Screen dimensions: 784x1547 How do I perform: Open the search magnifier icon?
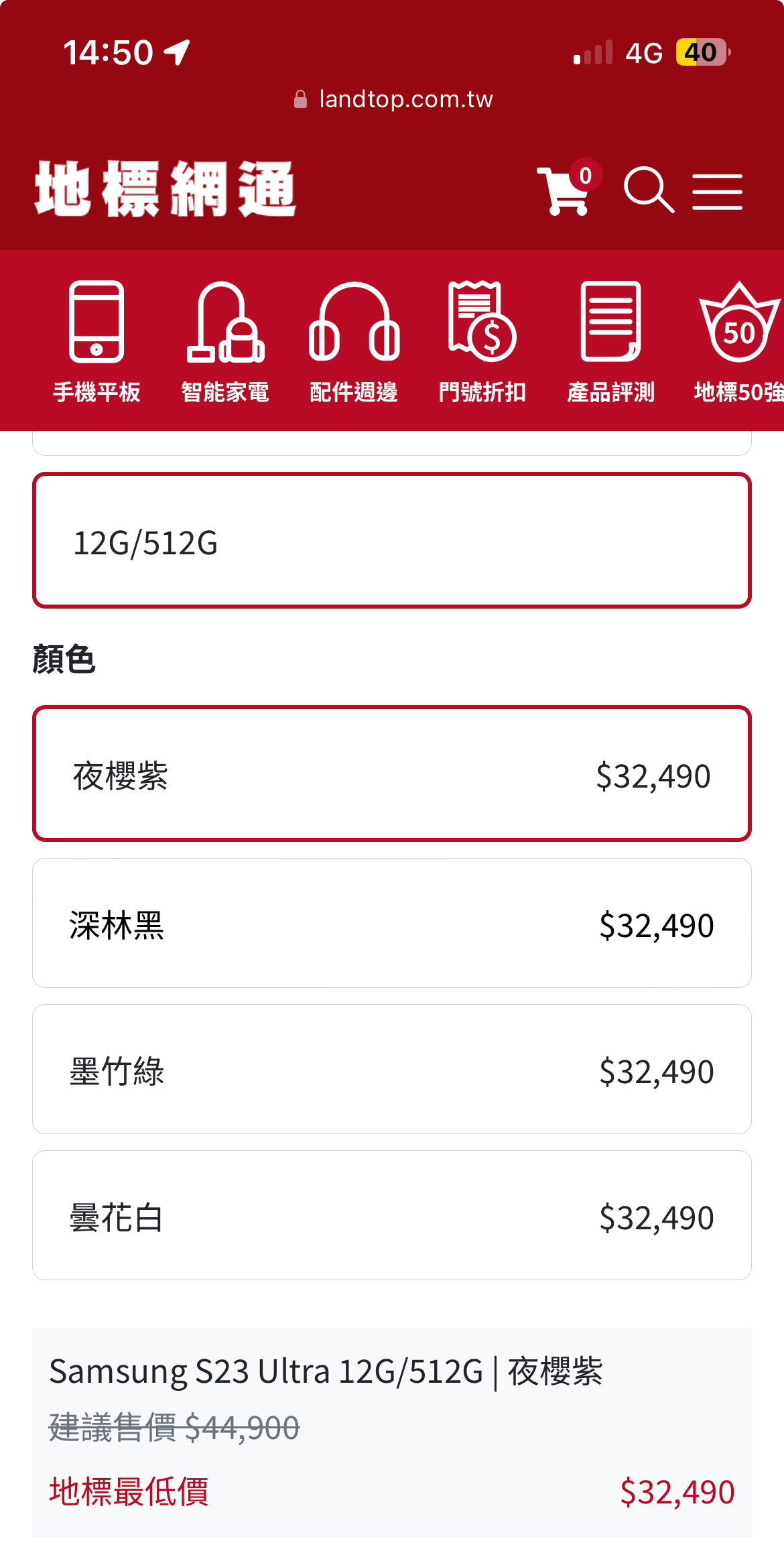coord(649,190)
